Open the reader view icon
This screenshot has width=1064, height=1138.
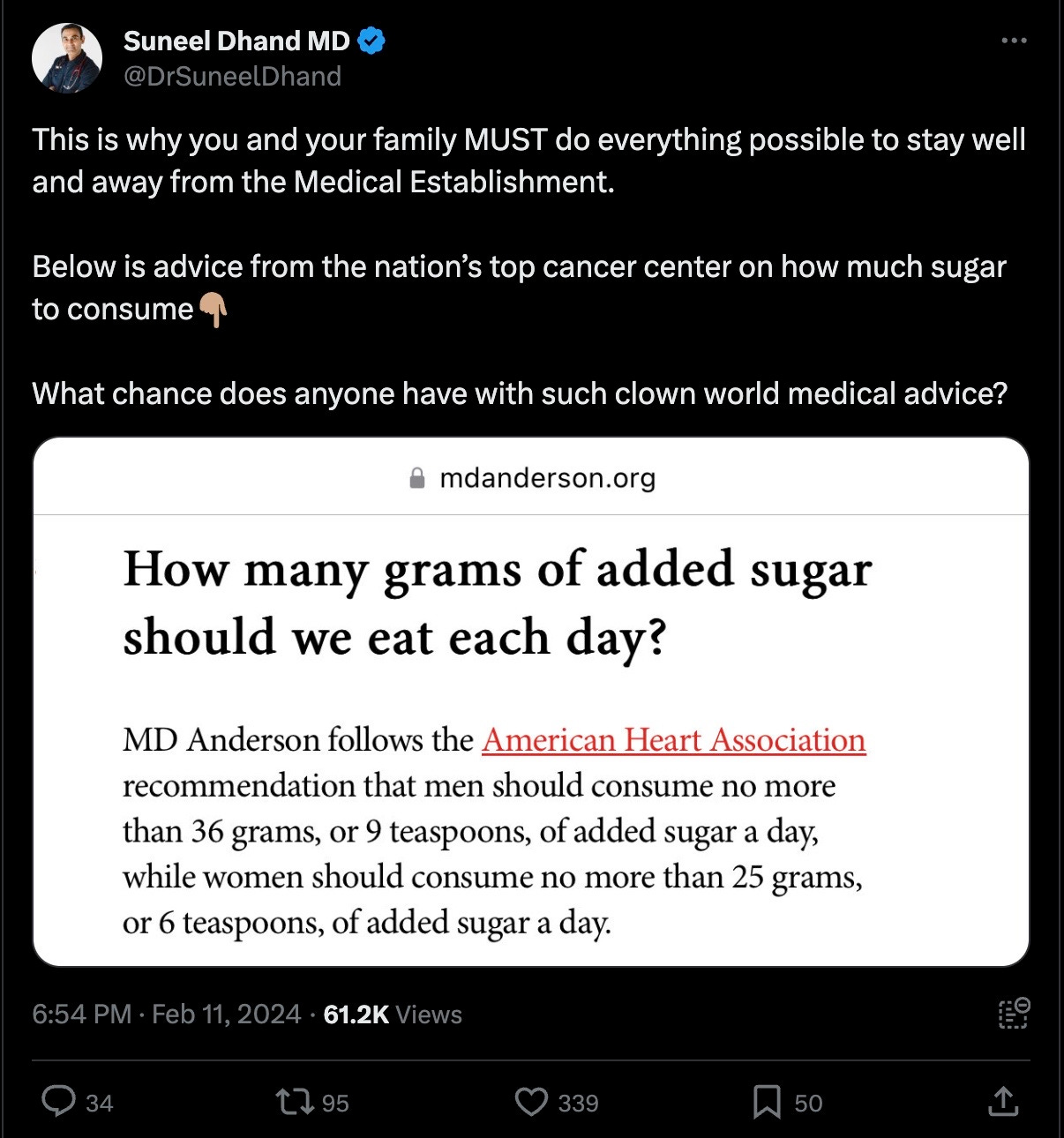(x=1014, y=1014)
